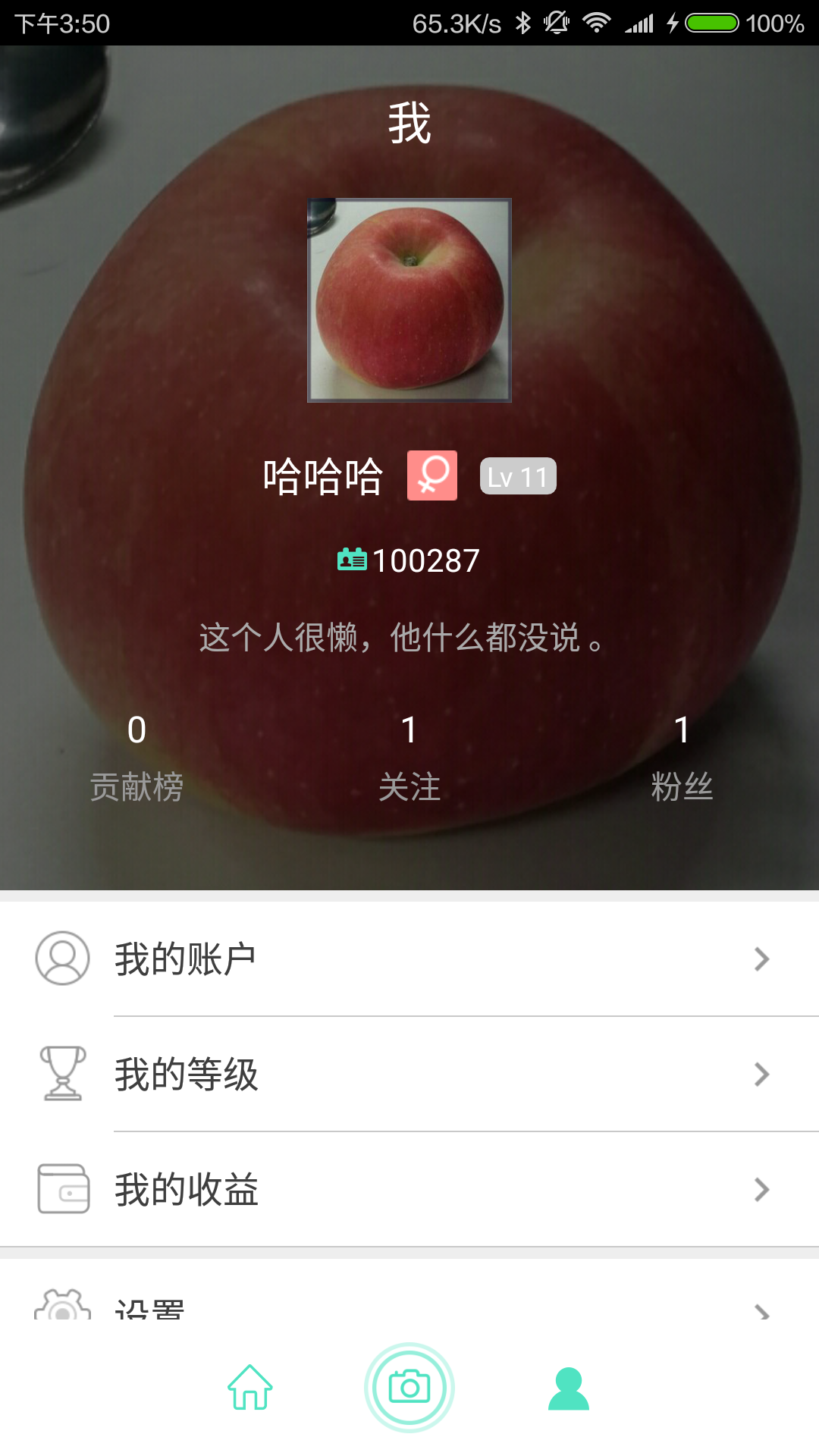
Task: Expand the 我的账户 row via its chevron
Action: pos(762,959)
